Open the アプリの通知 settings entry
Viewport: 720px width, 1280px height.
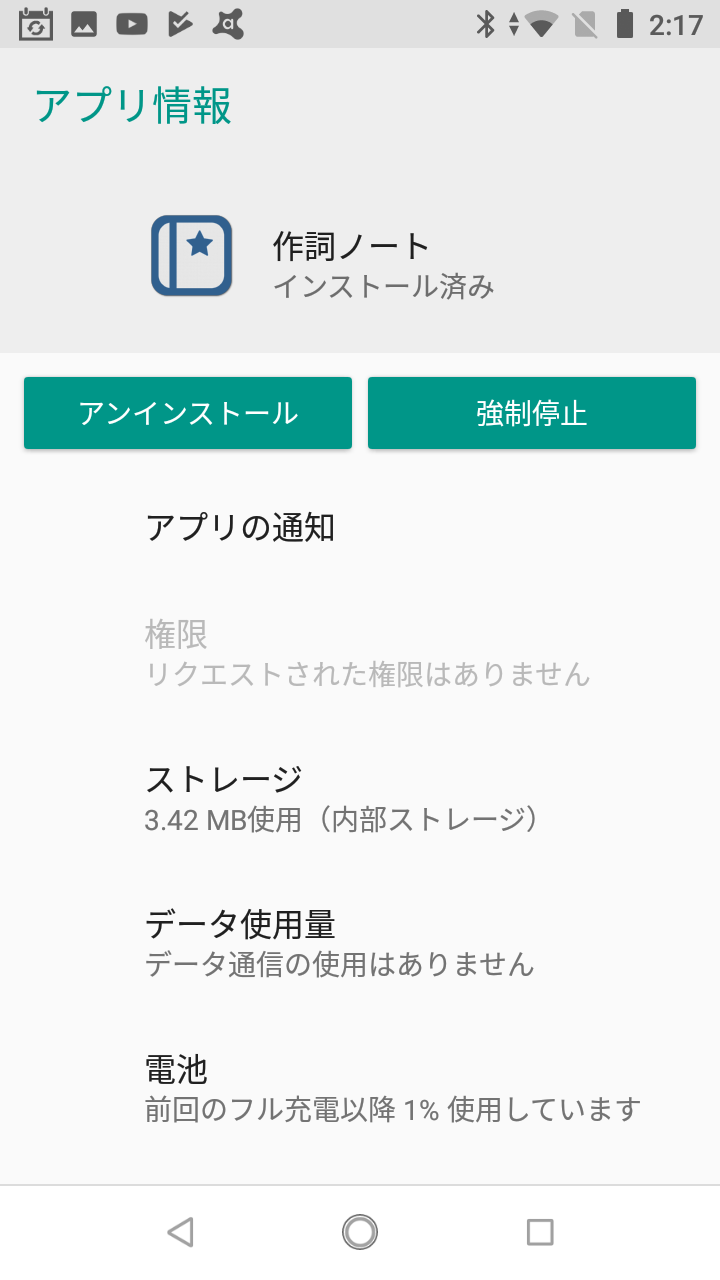point(360,527)
